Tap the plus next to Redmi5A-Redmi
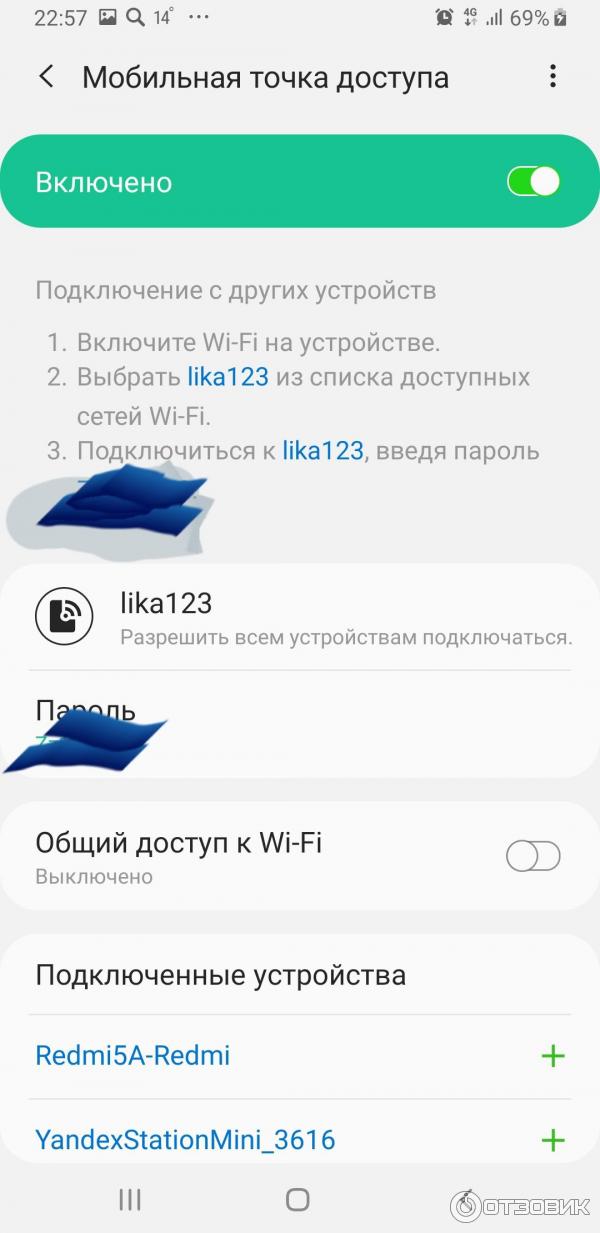Image resolution: width=600 pixels, height=1233 pixels. point(552,1056)
